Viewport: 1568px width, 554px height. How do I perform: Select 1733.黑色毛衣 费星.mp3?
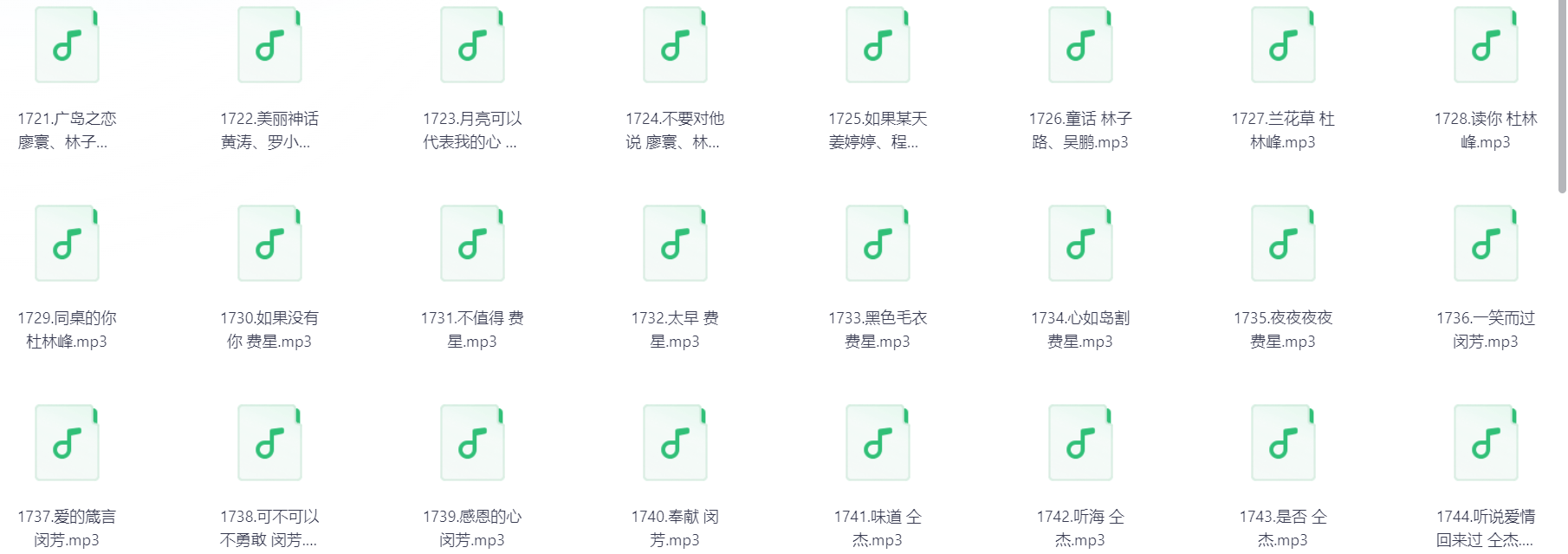(878, 244)
